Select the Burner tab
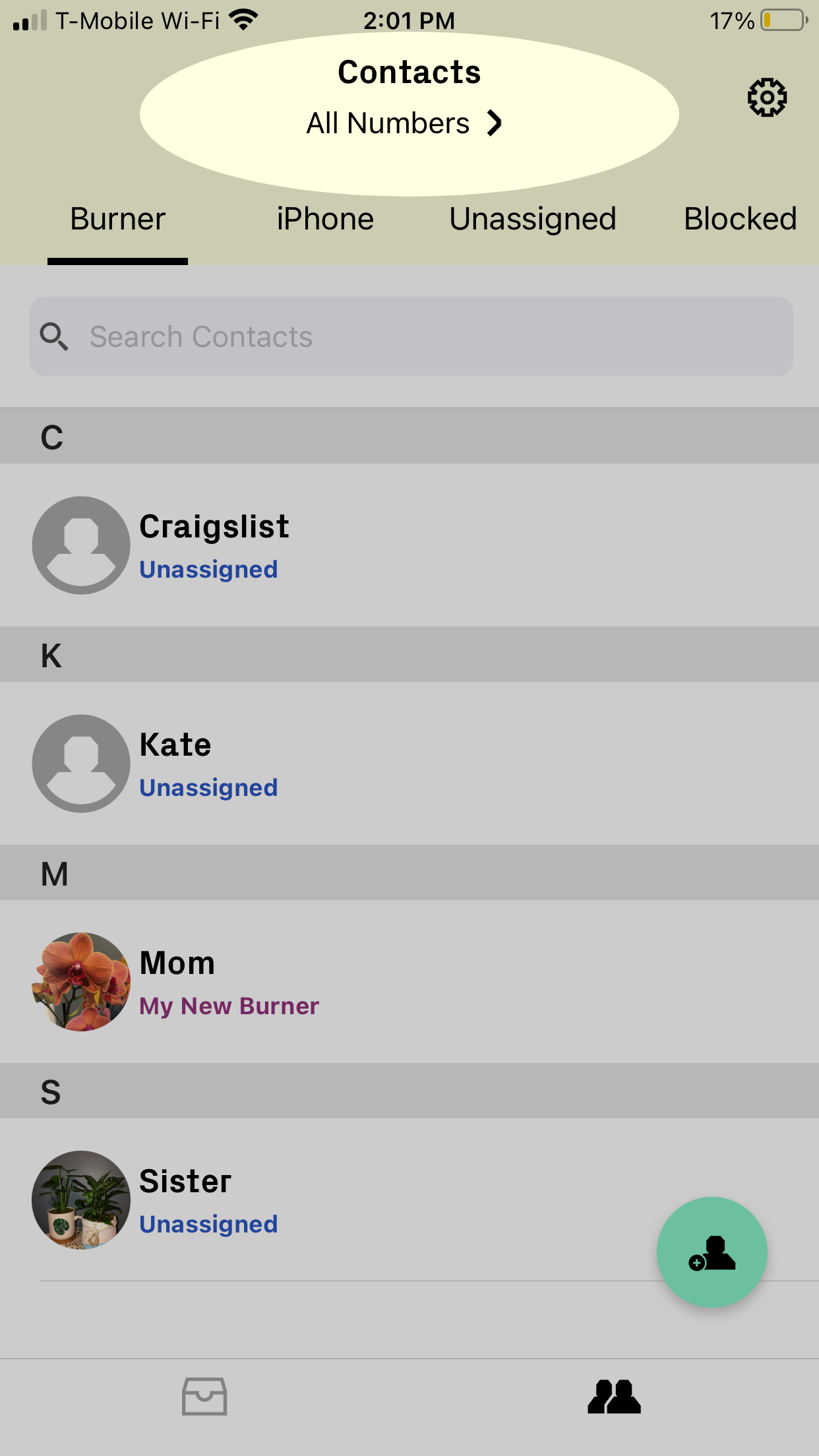819x1456 pixels. pyautogui.click(x=117, y=219)
